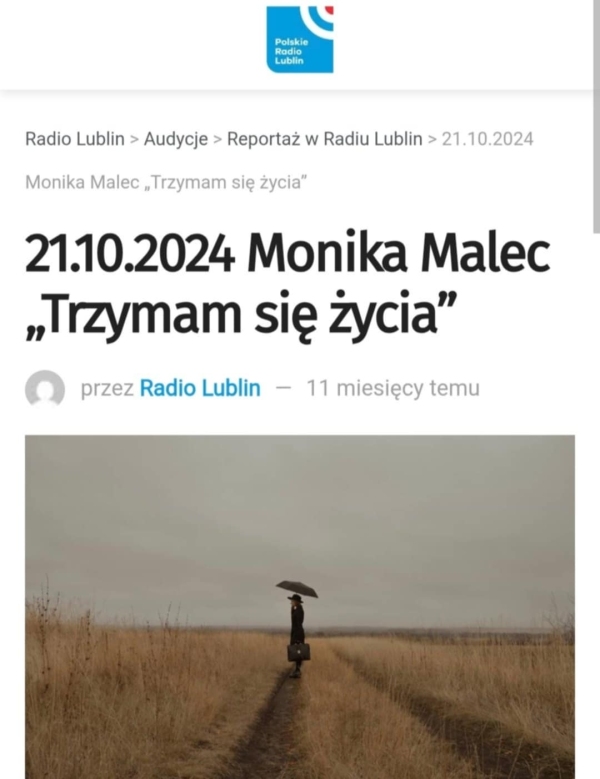Open the article's featured photo
Screen dimensions: 600x779
tap(300, 605)
